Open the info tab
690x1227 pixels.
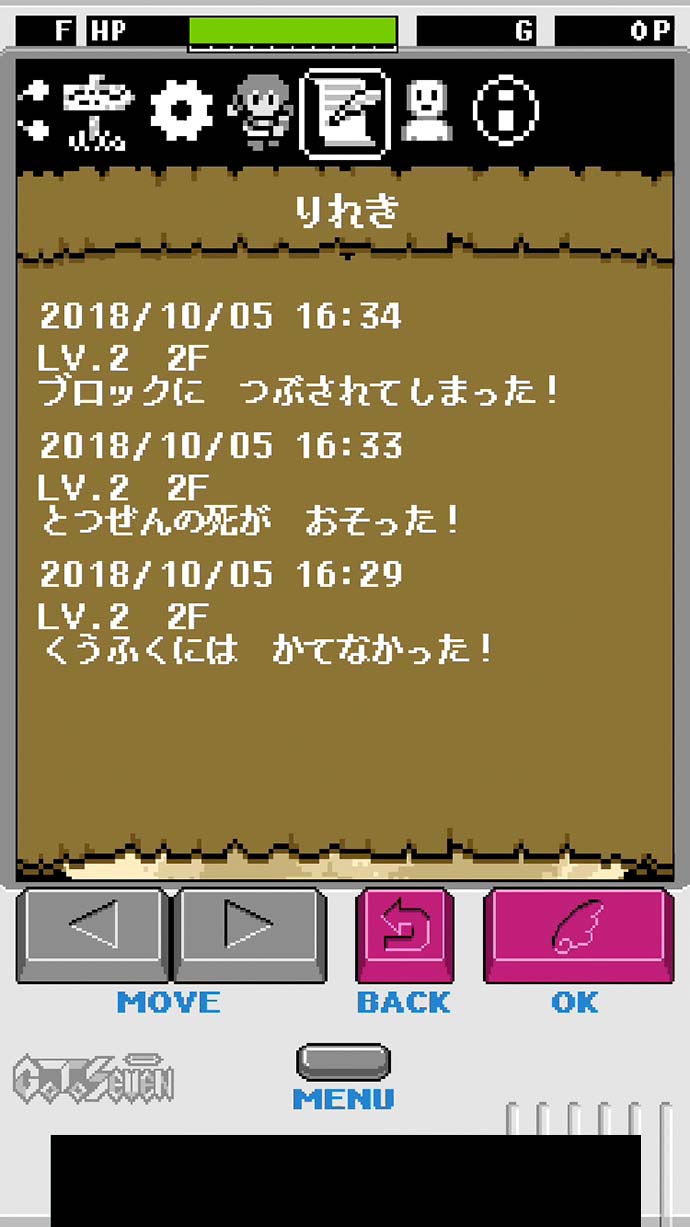(x=506, y=110)
